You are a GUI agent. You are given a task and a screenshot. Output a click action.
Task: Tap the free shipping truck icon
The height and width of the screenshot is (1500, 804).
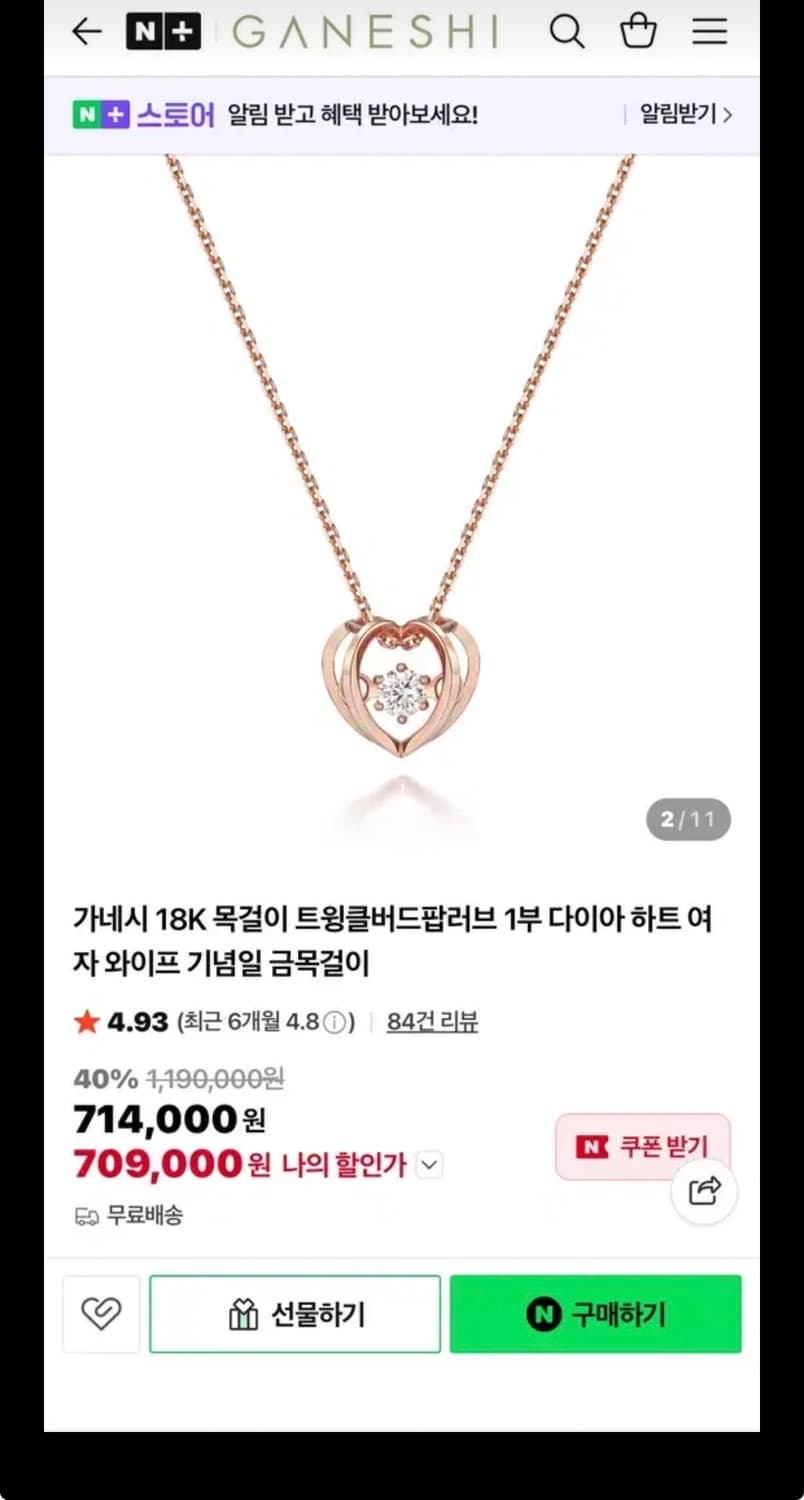[84, 1214]
